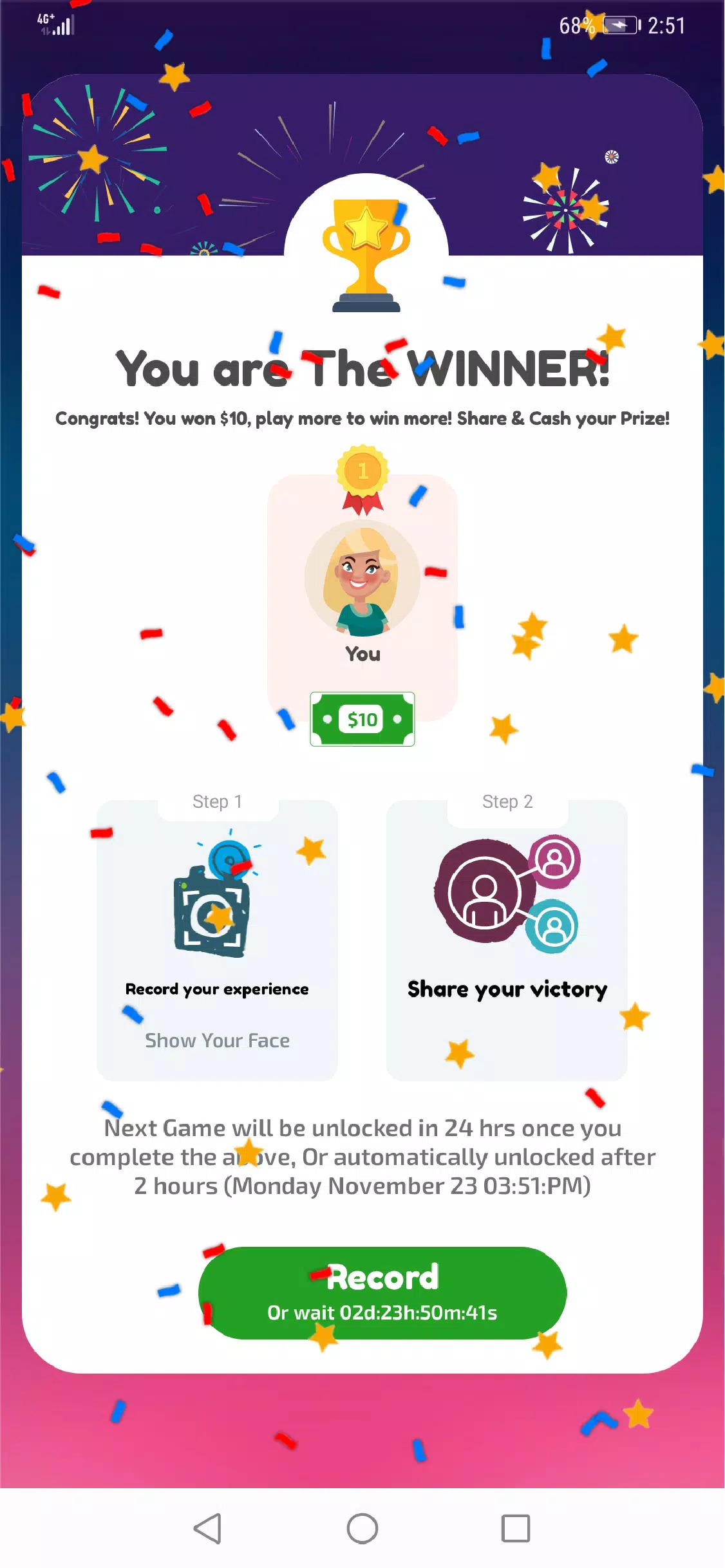
Task: Tap the green Record button
Action: (382, 1293)
